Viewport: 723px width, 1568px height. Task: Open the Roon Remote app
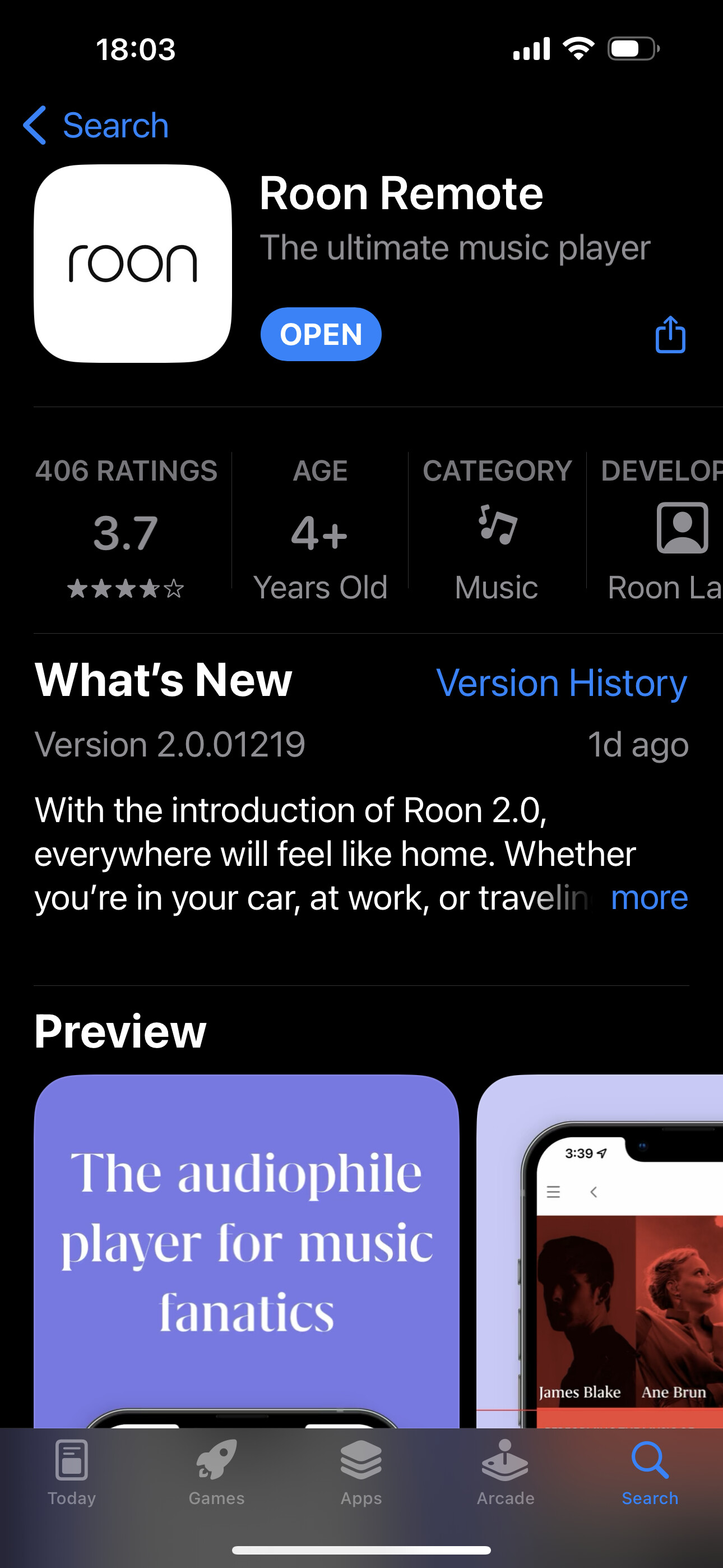[321, 334]
